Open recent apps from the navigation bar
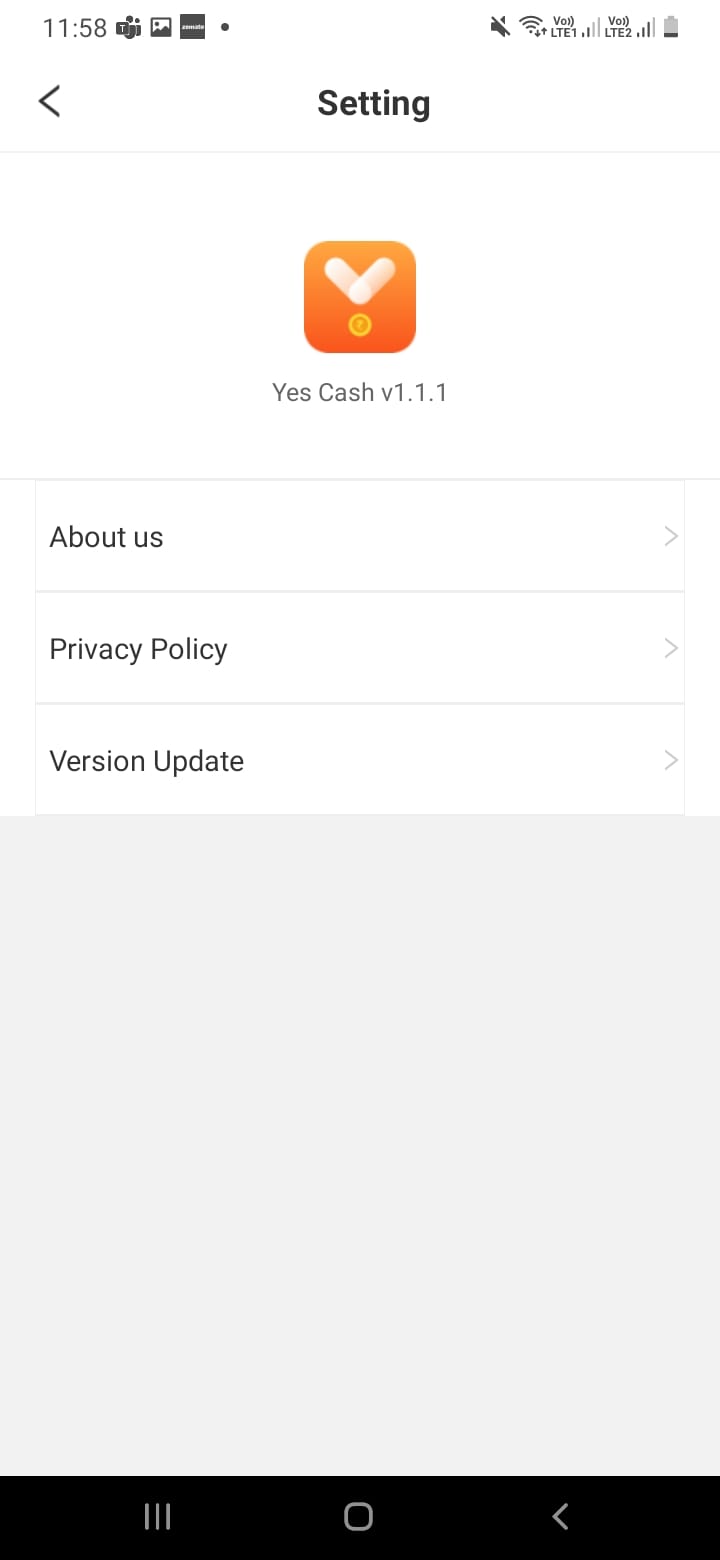720x1560 pixels. coord(158,1517)
